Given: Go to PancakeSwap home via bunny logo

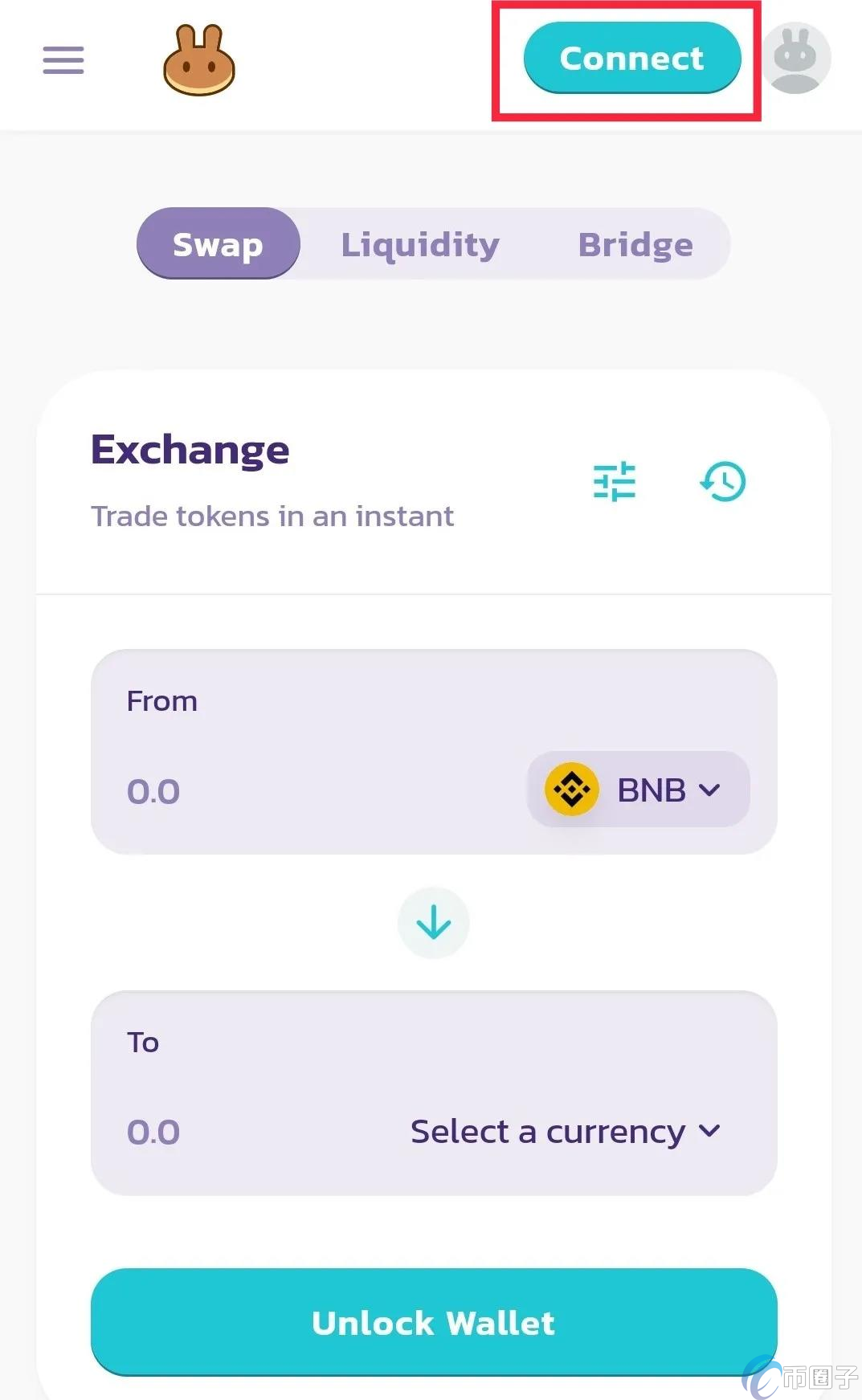Looking at the screenshot, I should click(x=199, y=60).
